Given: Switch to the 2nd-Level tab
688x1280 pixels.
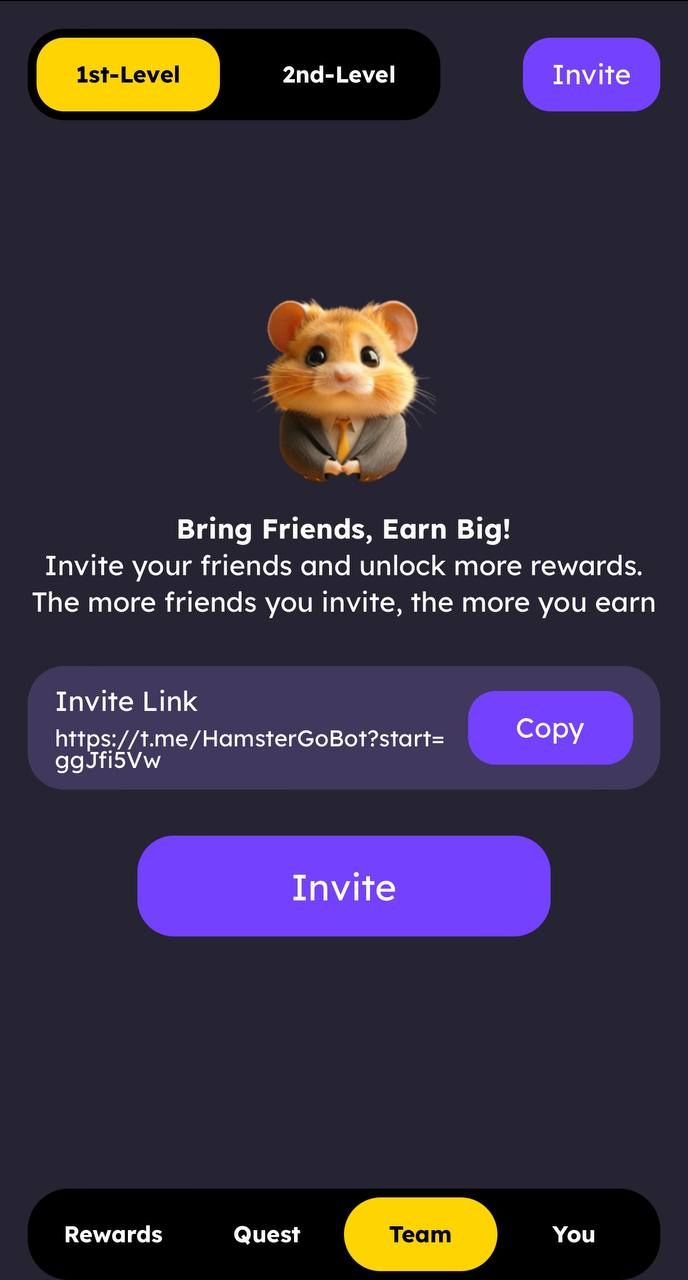Looking at the screenshot, I should click(338, 75).
